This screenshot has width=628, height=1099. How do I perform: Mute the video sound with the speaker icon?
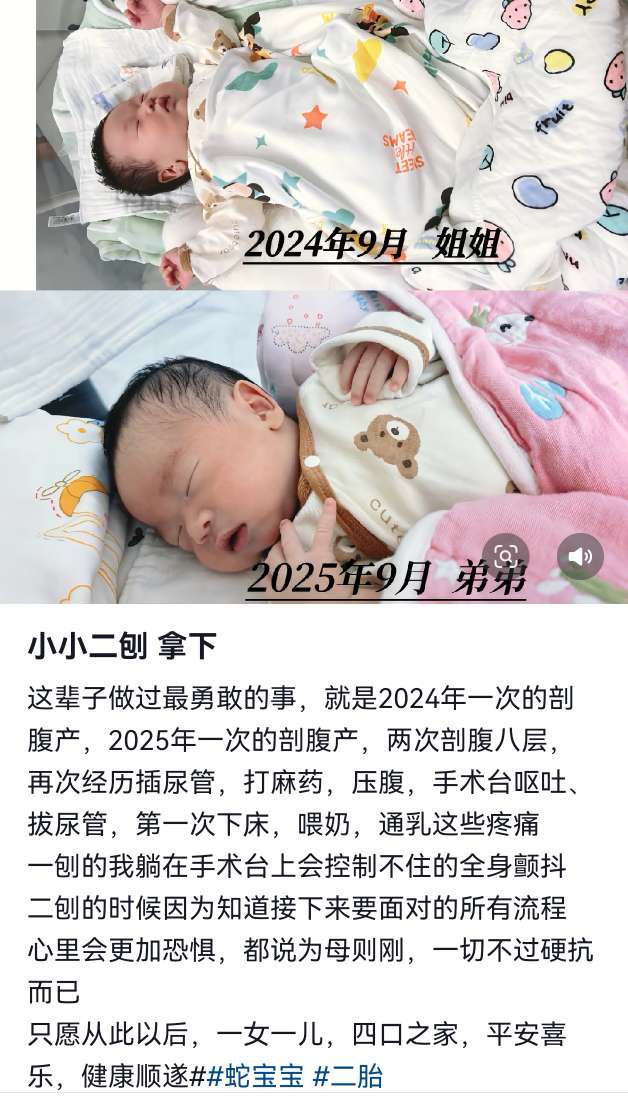[580, 557]
